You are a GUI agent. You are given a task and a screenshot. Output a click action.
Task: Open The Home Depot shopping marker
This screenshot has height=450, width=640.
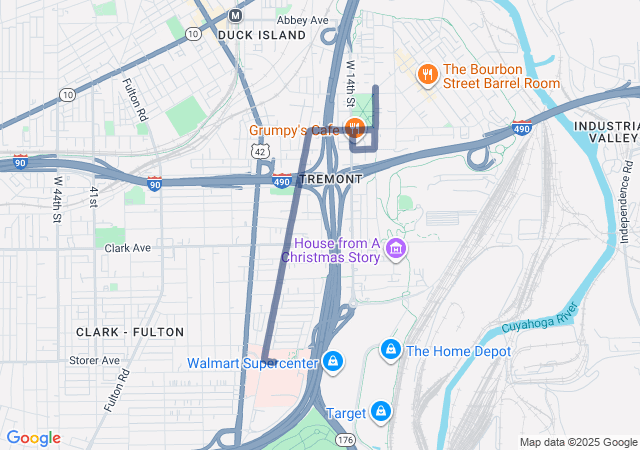click(x=391, y=350)
